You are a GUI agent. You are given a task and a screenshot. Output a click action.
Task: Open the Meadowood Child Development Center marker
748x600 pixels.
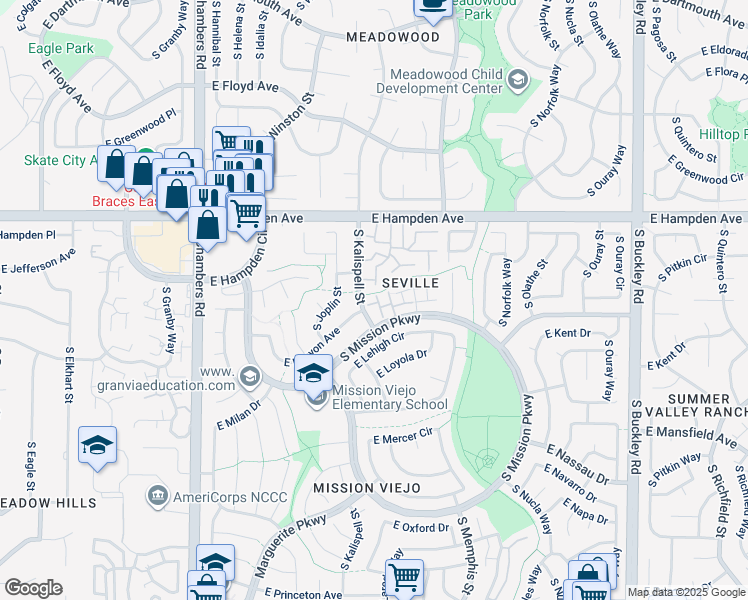pyautogui.click(x=518, y=80)
